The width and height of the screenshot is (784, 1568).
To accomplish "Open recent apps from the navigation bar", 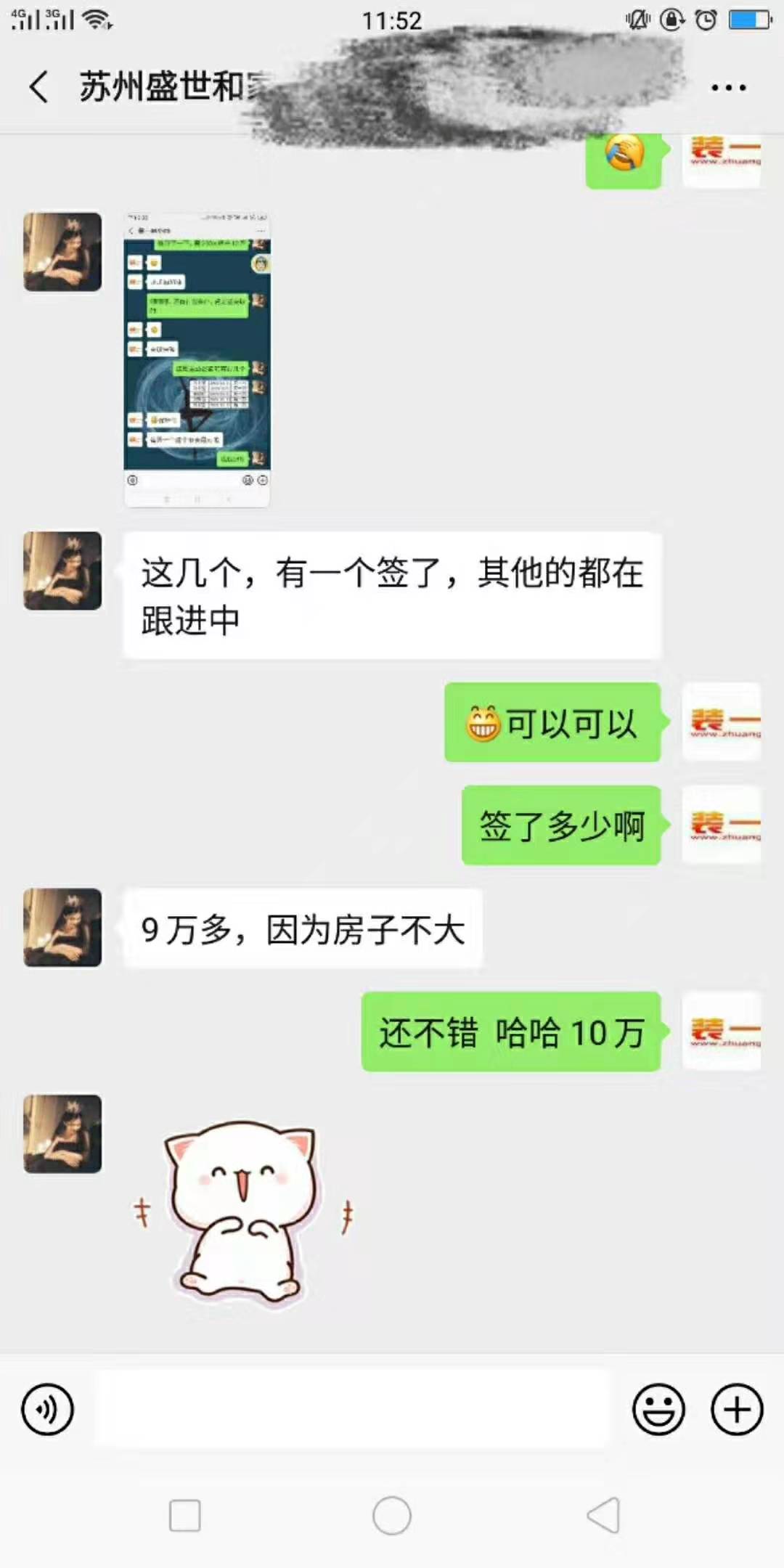I will click(x=184, y=1516).
